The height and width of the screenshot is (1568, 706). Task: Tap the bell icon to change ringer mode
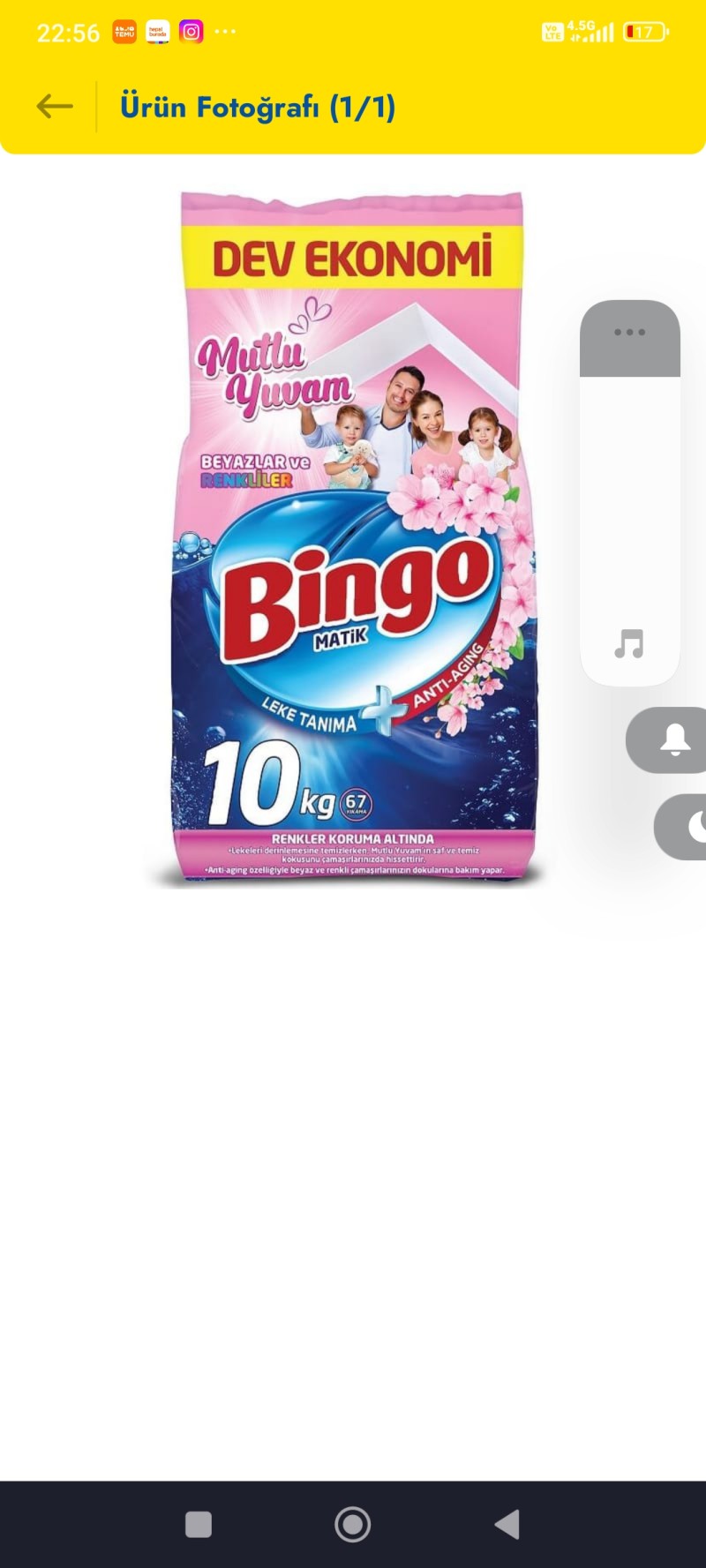pos(674,739)
